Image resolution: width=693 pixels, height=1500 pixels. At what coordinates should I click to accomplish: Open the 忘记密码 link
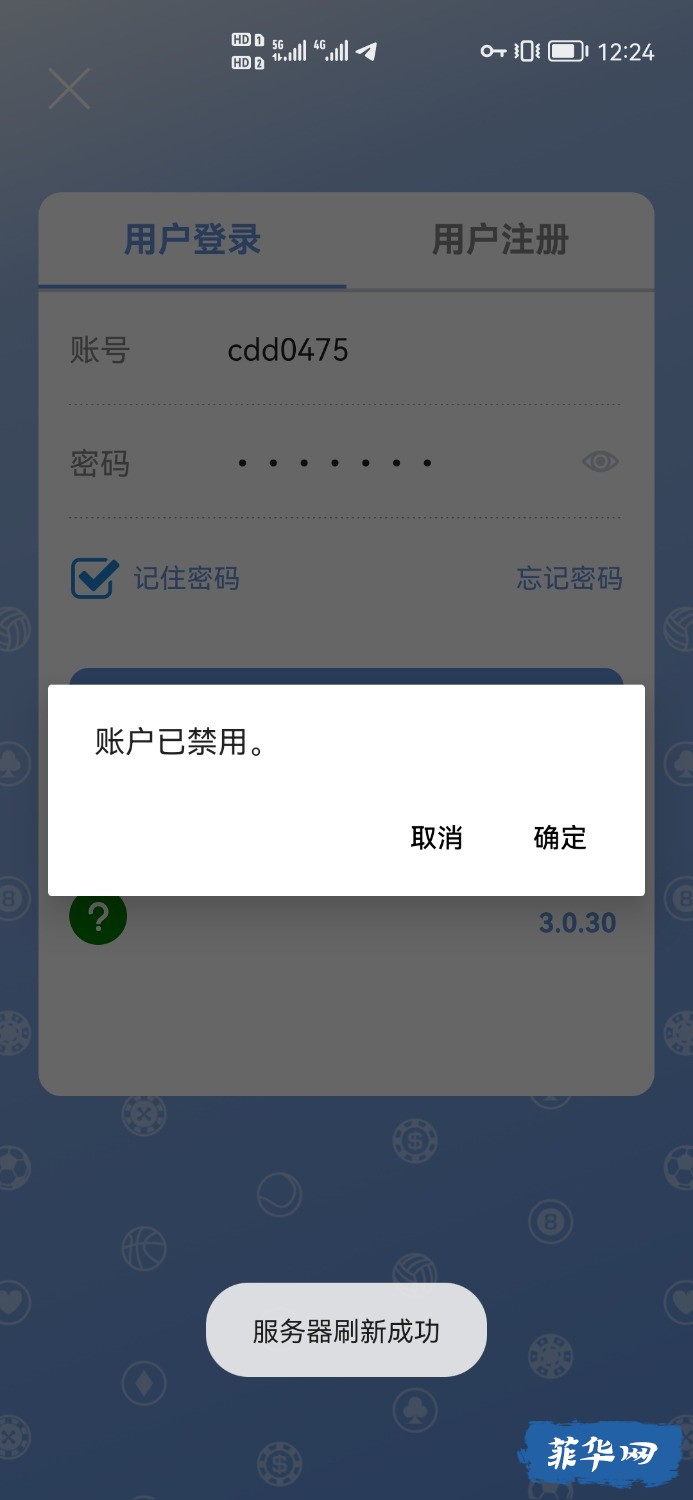point(569,578)
